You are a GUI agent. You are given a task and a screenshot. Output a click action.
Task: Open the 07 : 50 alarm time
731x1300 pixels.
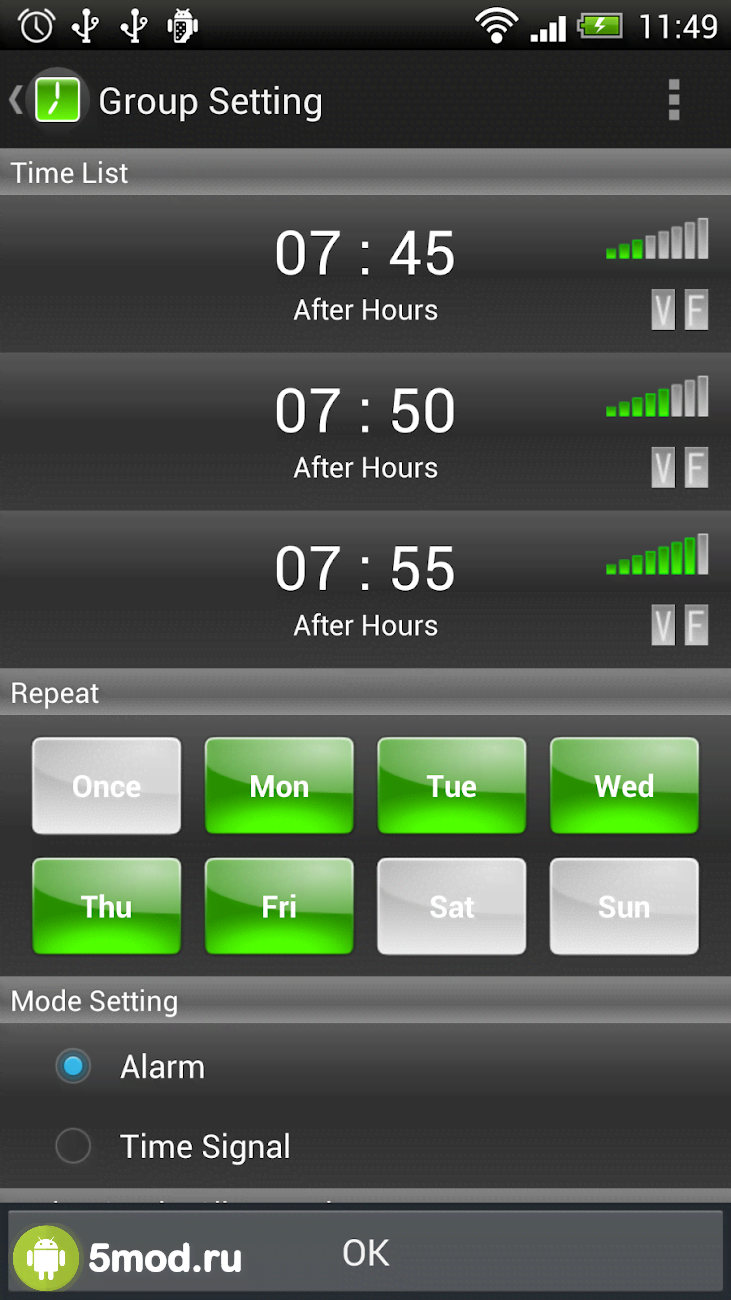click(x=365, y=431)
